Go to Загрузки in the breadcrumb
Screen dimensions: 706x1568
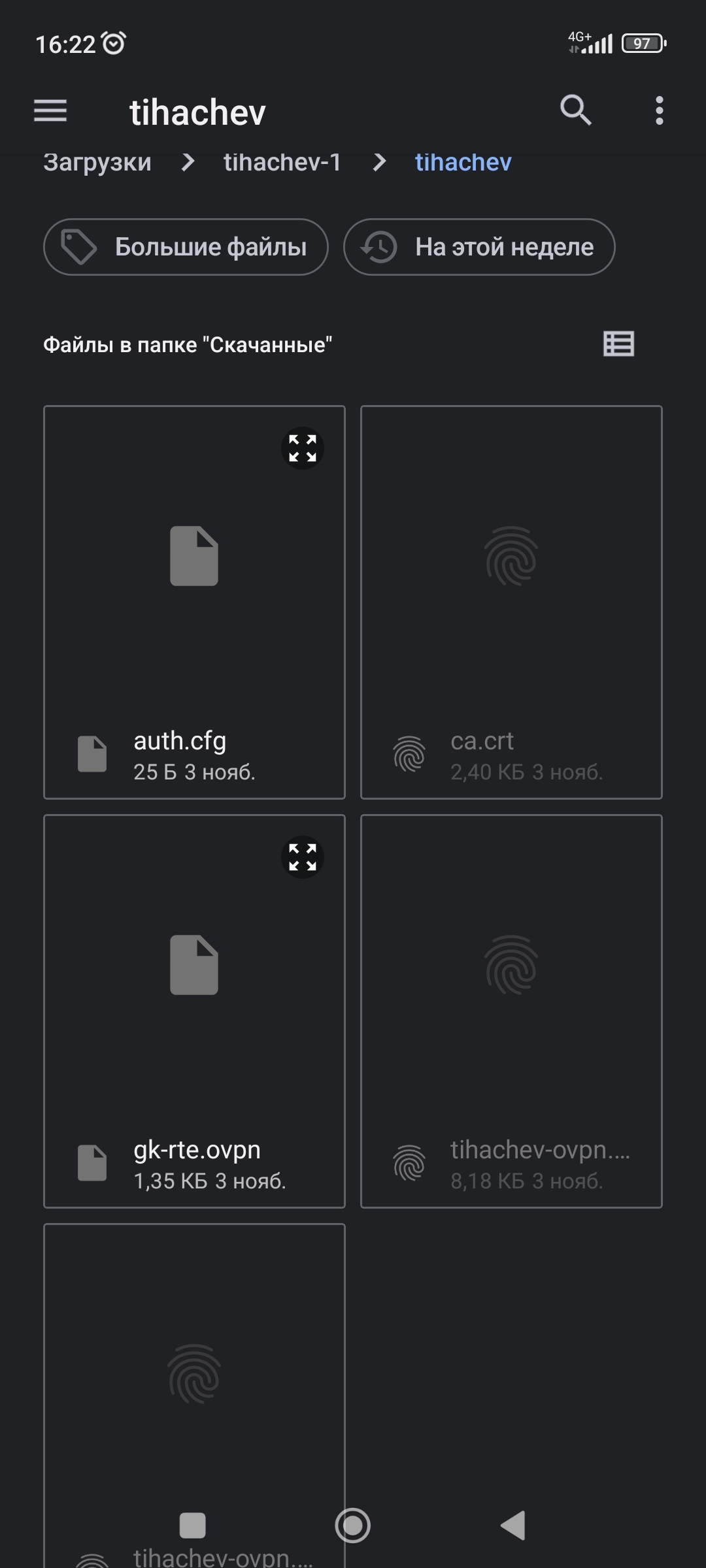point(97,162)
